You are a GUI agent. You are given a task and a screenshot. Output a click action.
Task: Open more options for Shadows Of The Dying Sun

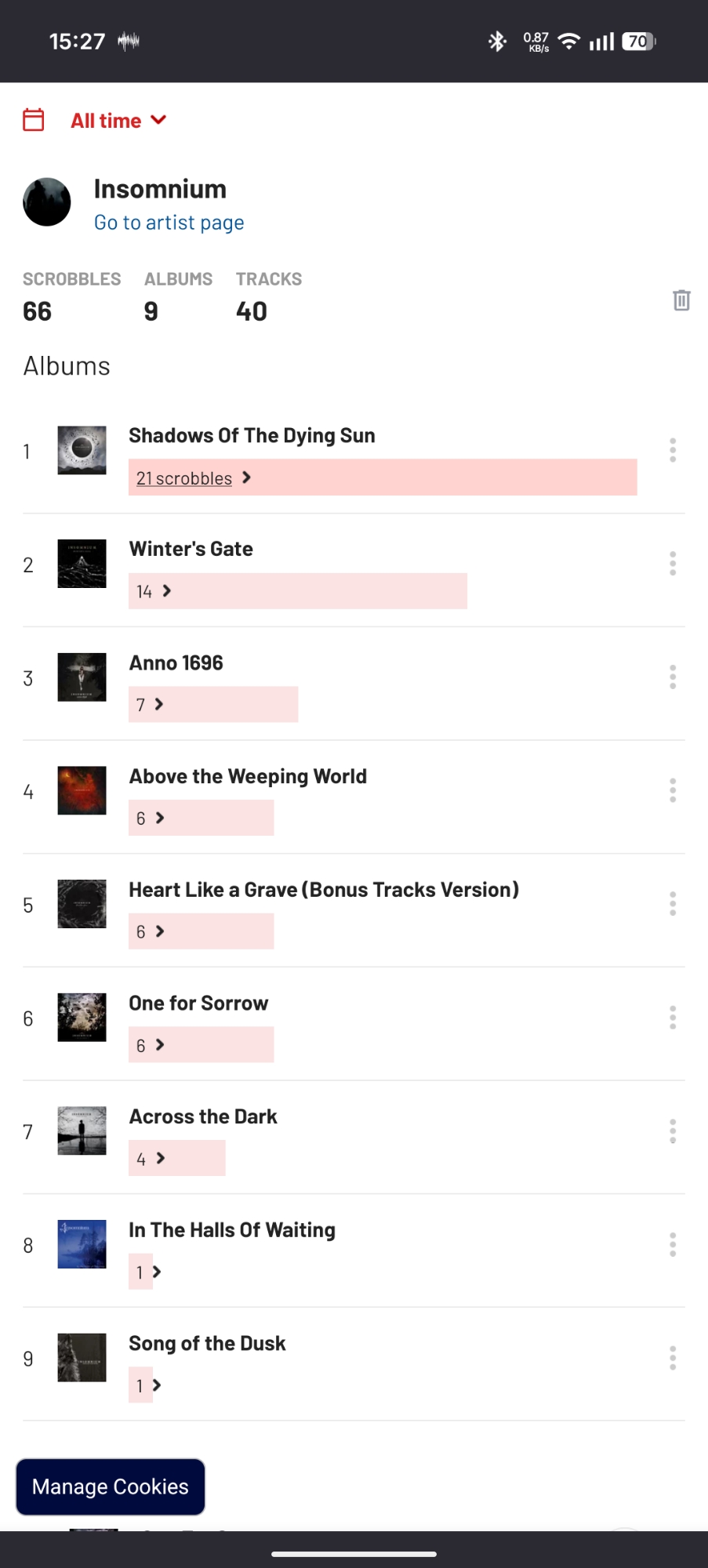(672, 450)
